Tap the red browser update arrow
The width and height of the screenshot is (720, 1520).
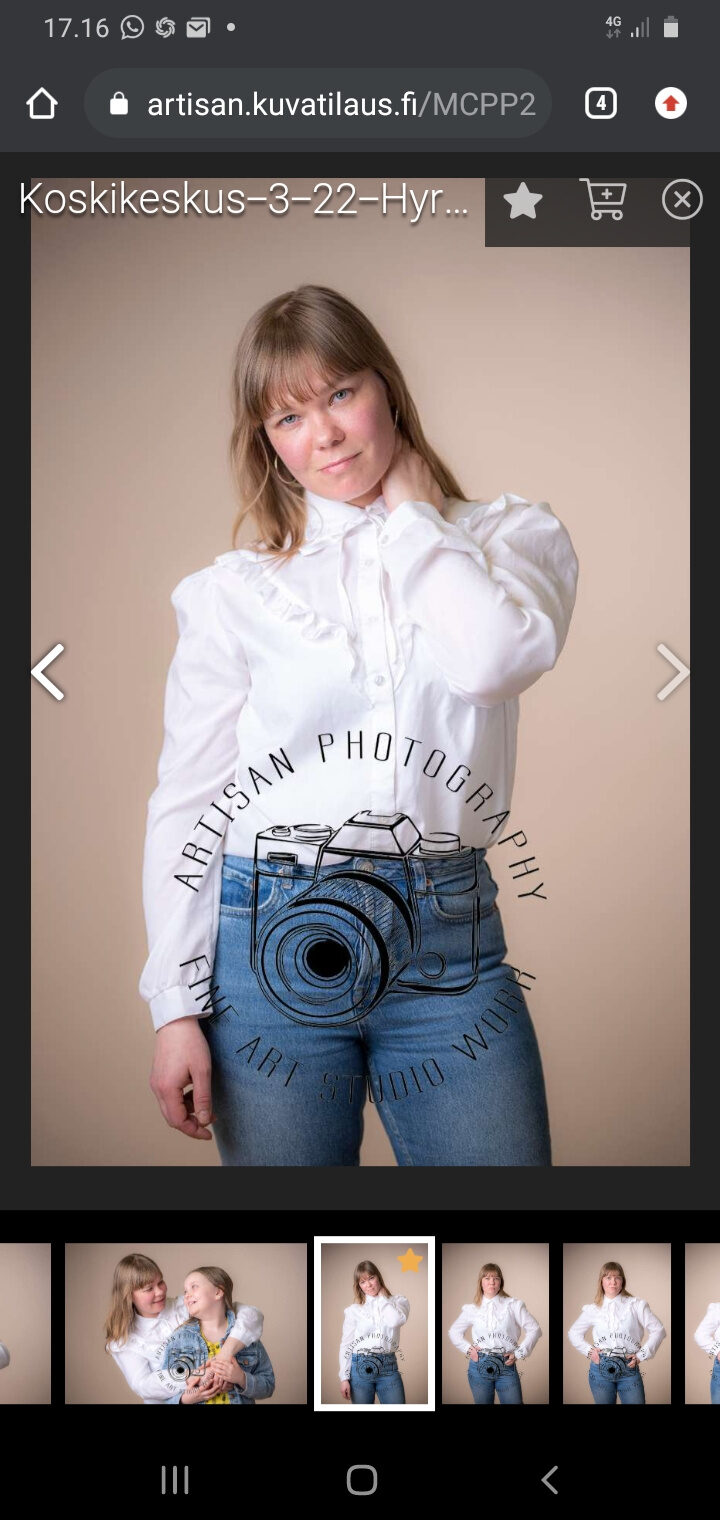point(671,103)
